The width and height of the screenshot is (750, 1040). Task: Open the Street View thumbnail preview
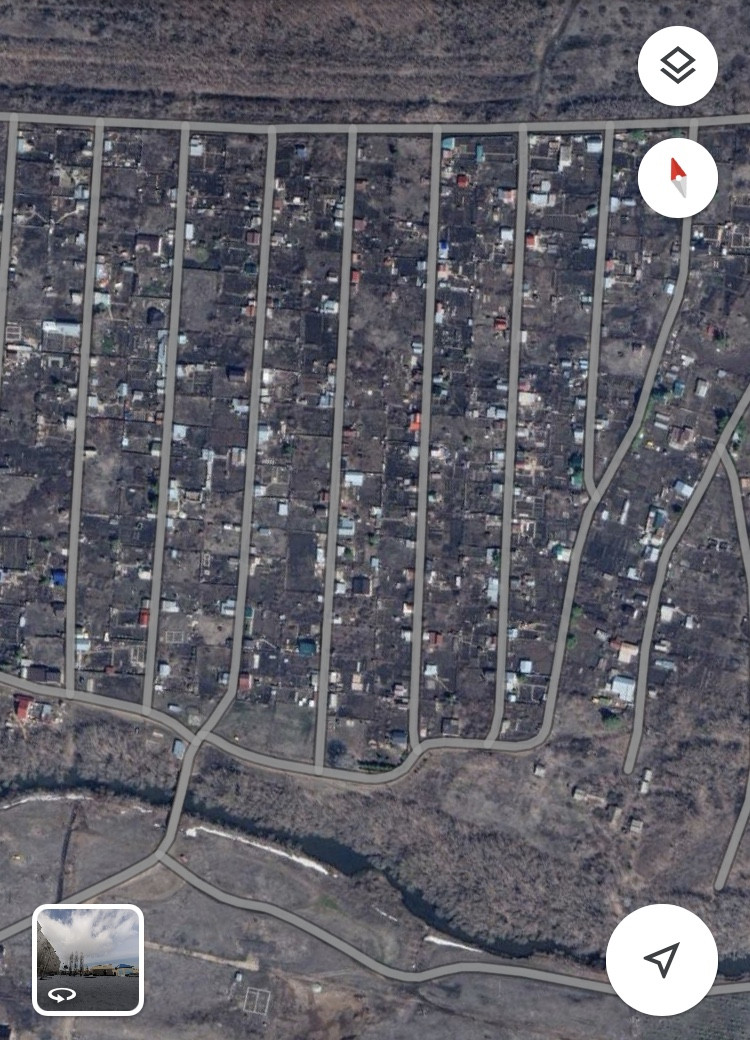click(x=88, y=959)
